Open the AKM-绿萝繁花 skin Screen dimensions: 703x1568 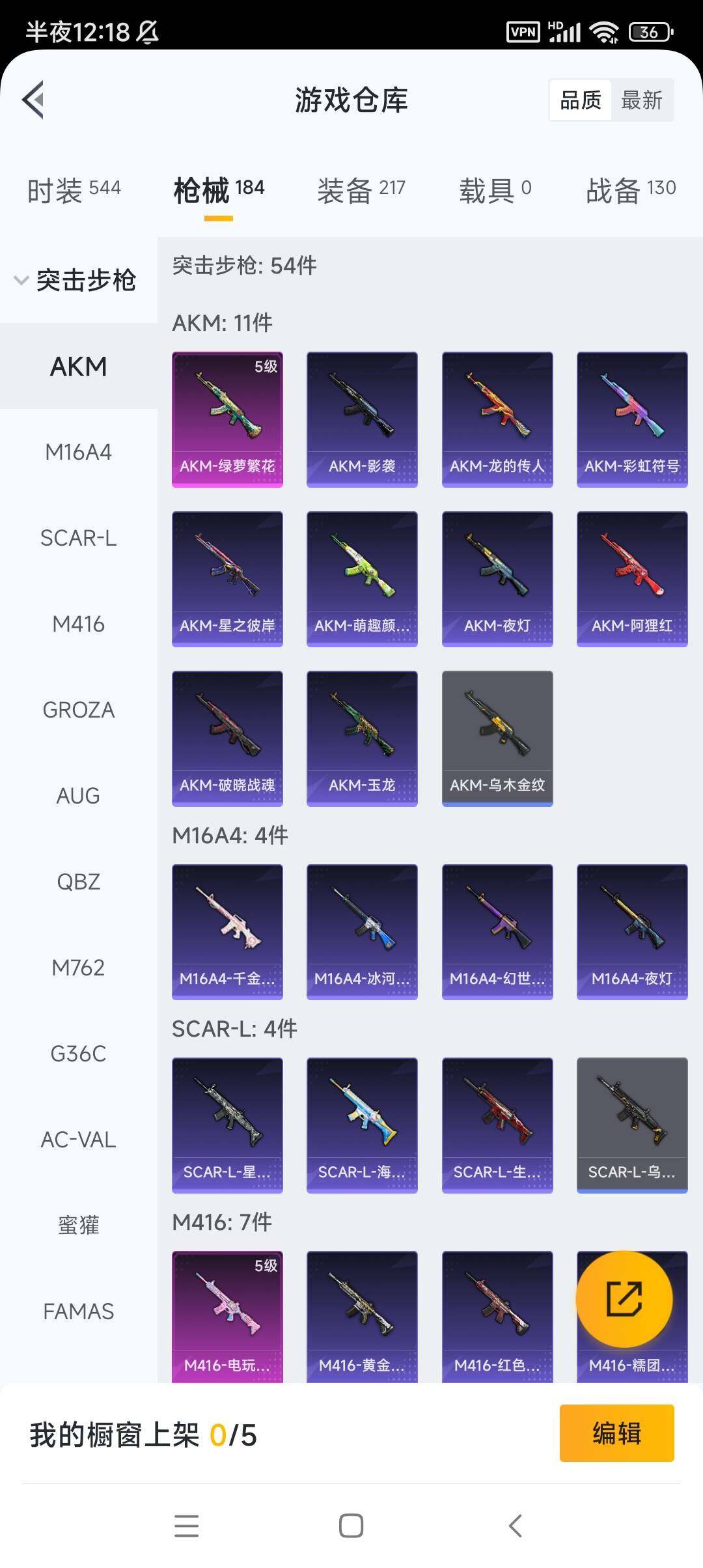click(227, 419)
